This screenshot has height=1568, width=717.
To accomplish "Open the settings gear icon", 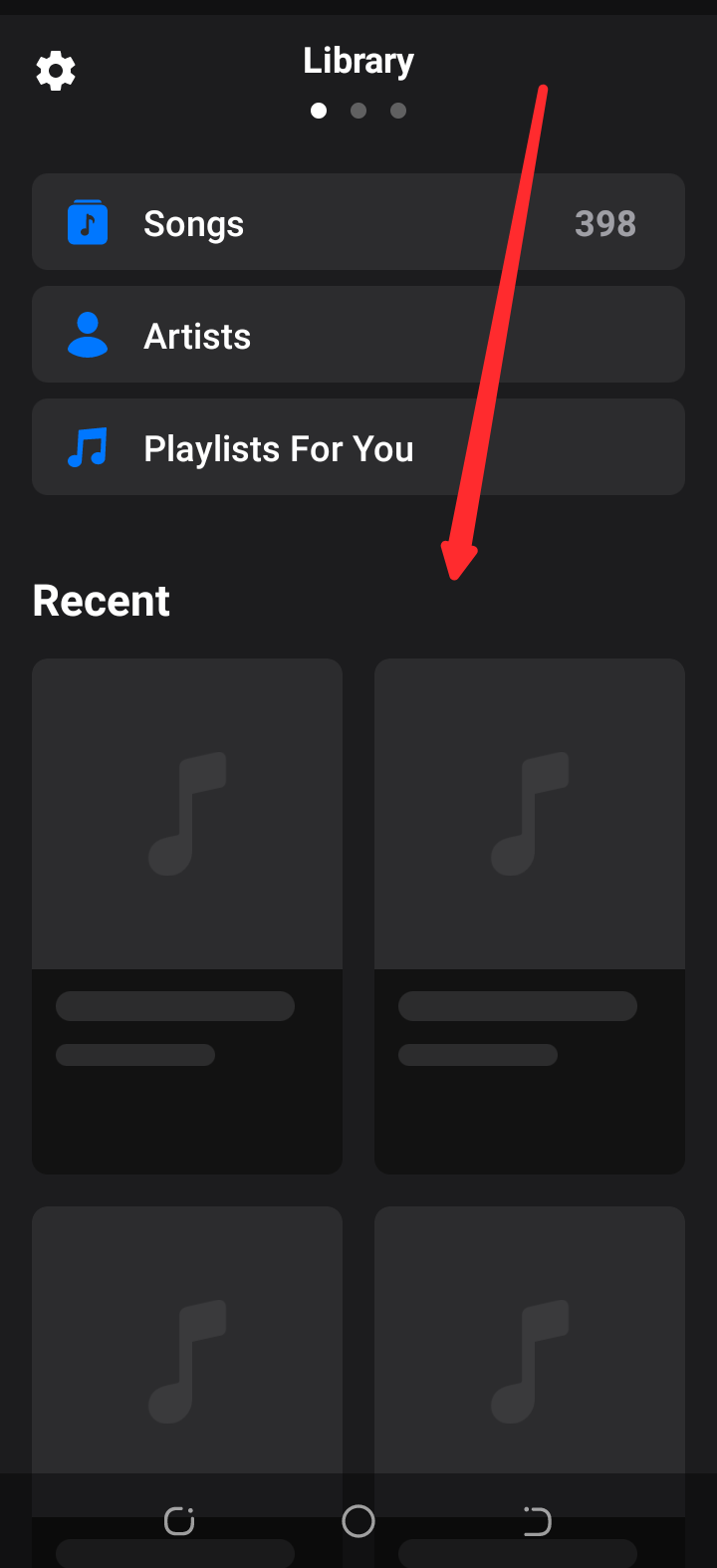I will point(56,72).
